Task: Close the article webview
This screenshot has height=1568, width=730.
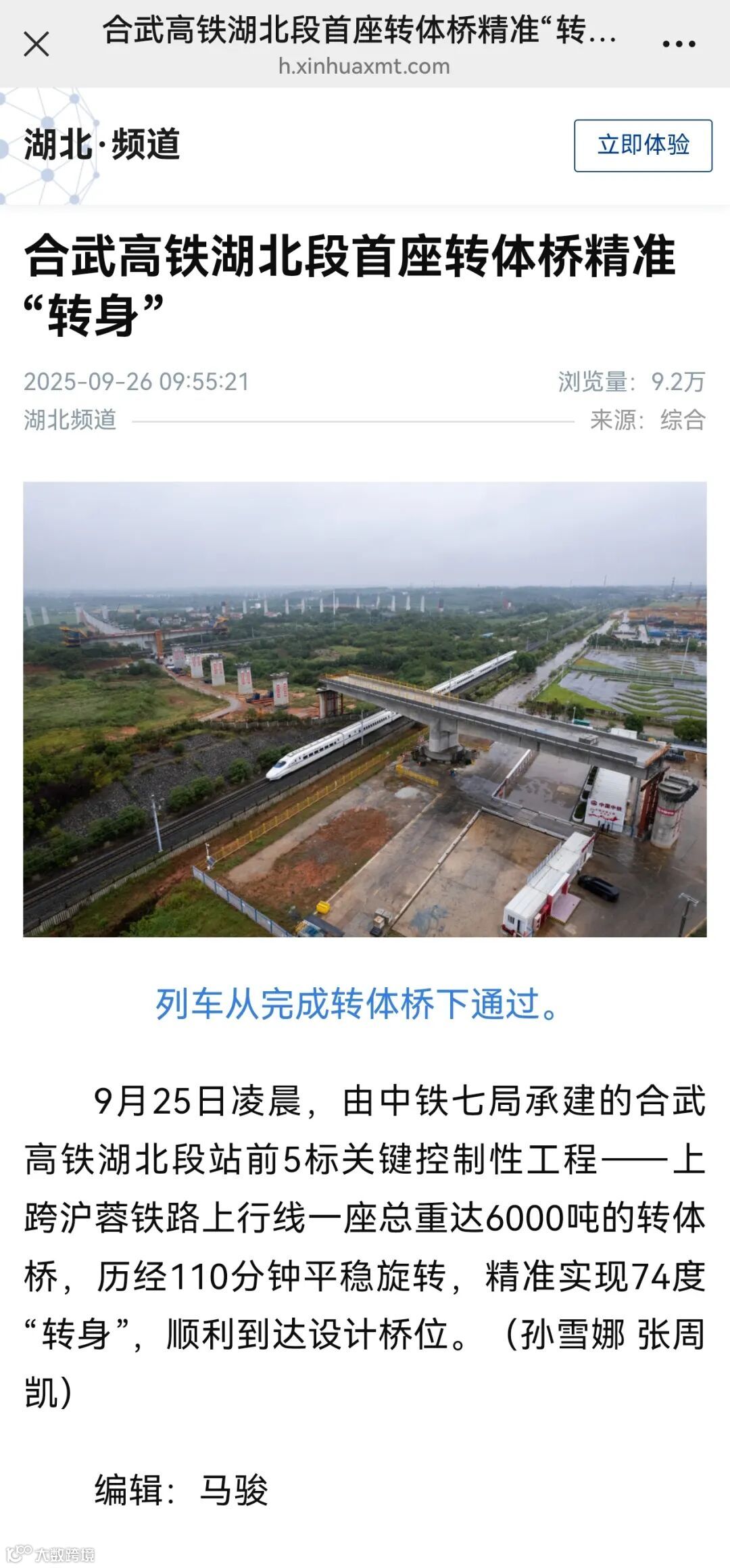Action: [x=36, y=45]
